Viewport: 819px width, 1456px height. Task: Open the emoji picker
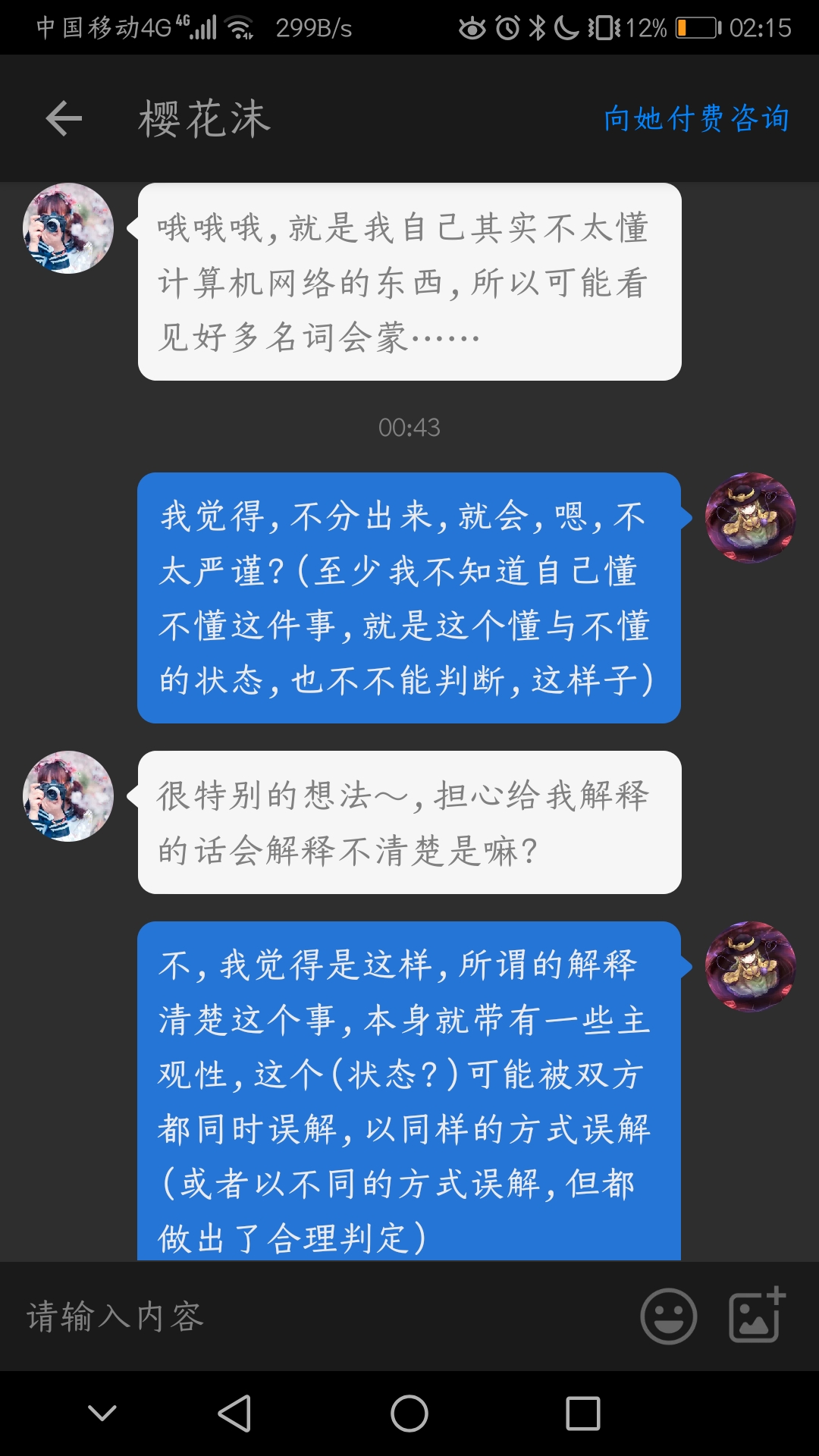click(668, 1316)
